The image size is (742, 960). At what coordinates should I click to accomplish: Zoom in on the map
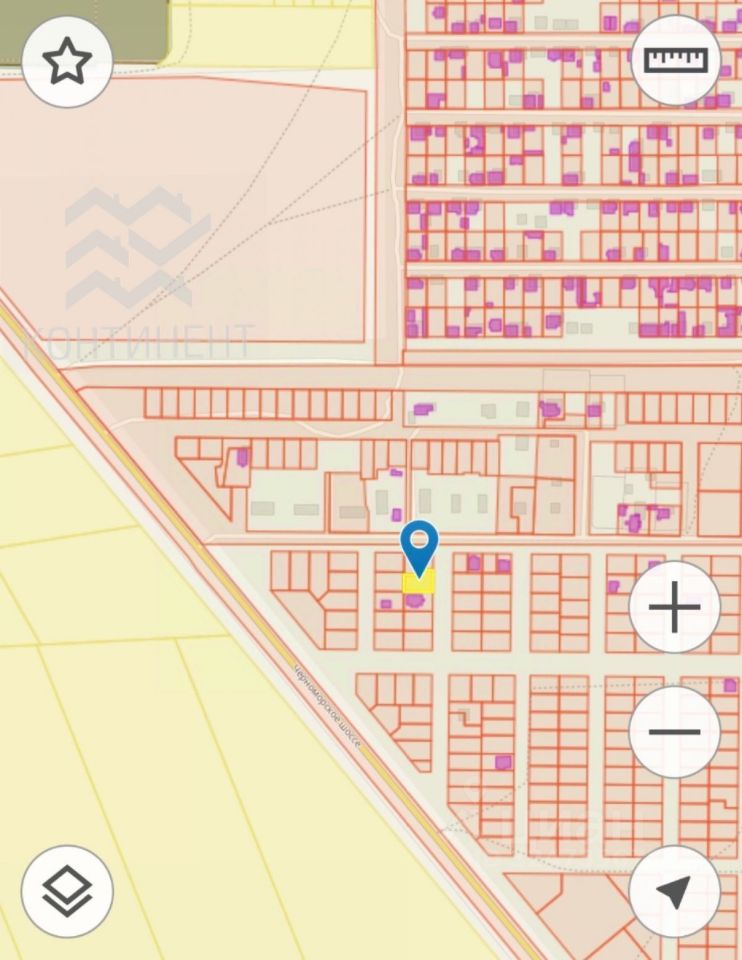coord(675,607)
